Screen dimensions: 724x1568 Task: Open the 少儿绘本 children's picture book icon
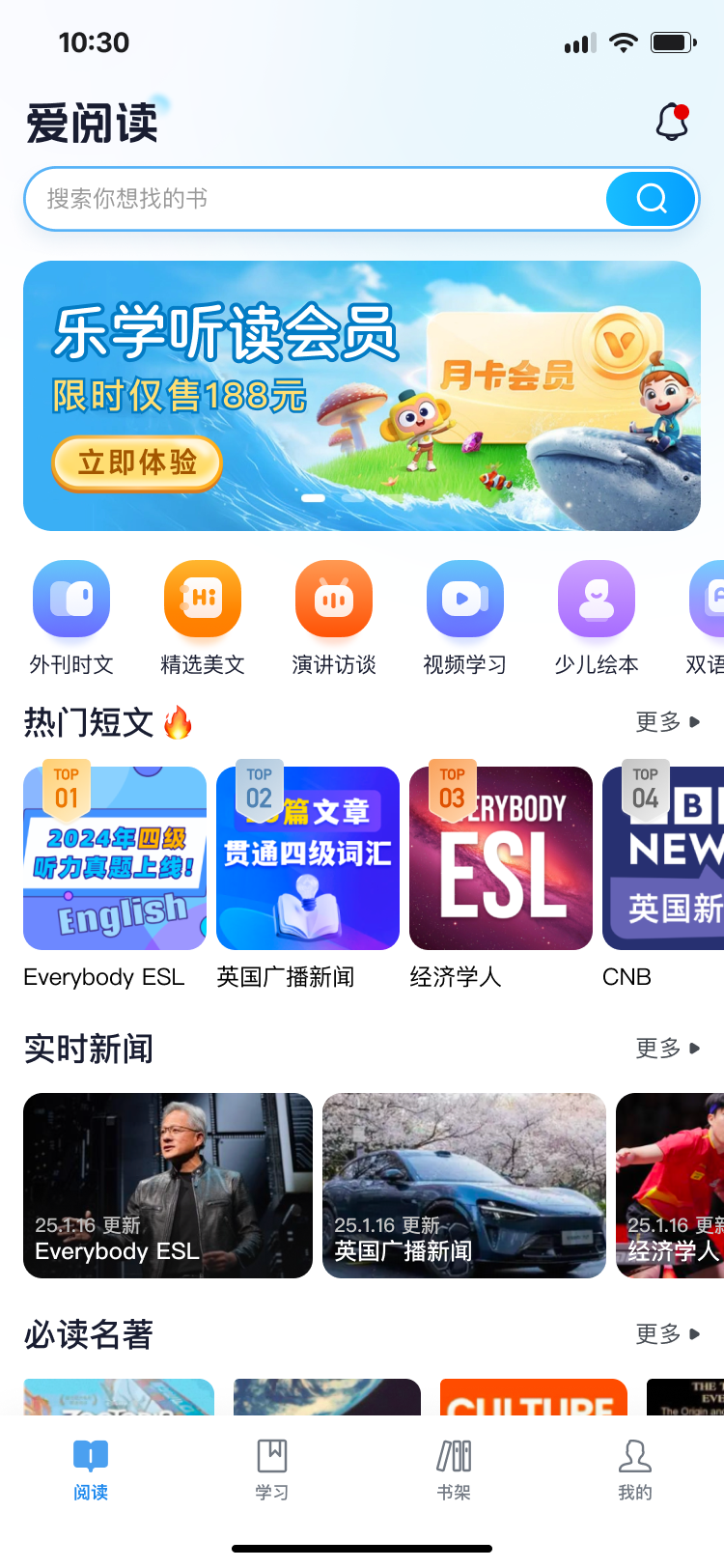tap(596, 599)
